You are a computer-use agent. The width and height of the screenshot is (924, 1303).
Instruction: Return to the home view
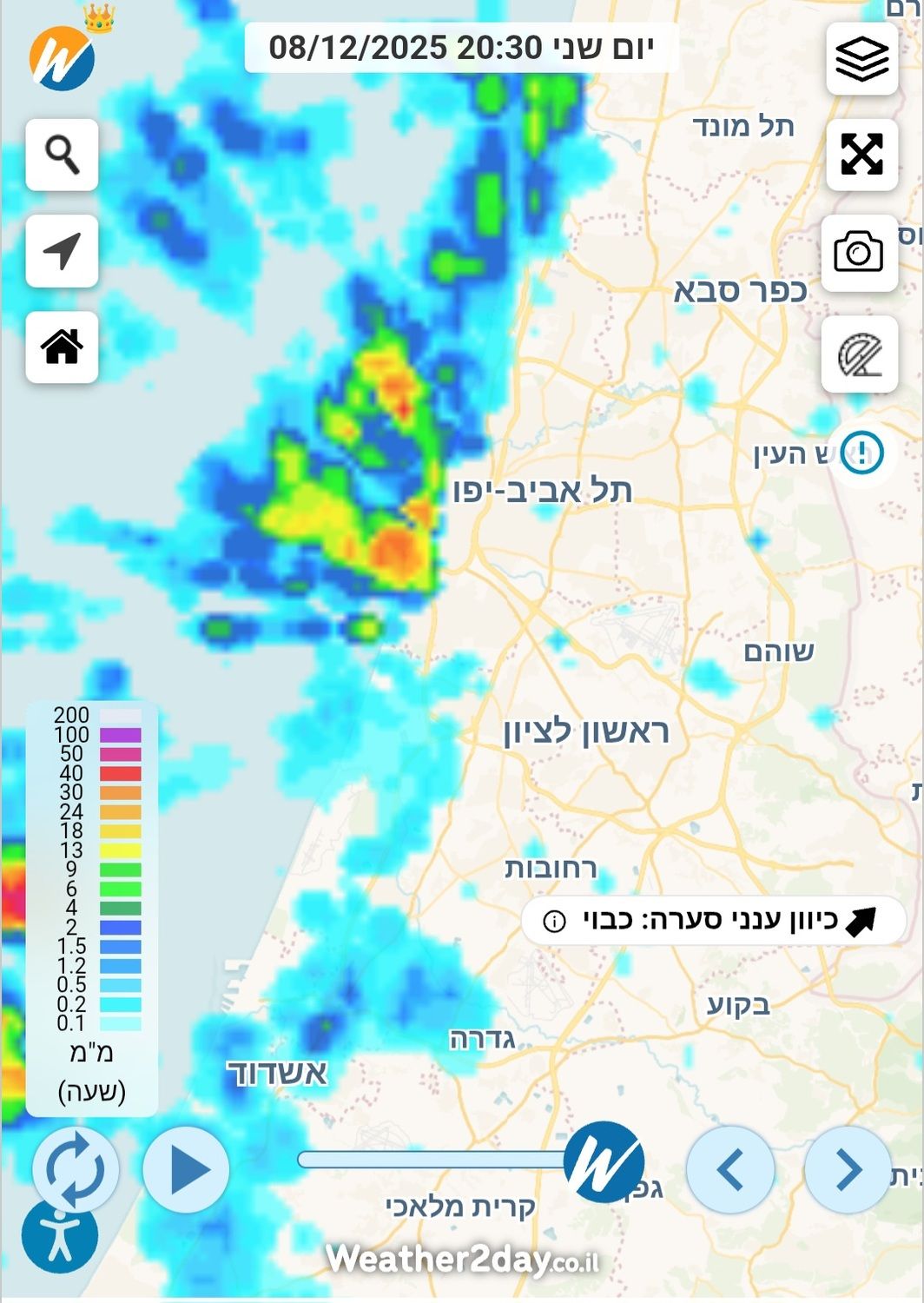click(62, 347)
